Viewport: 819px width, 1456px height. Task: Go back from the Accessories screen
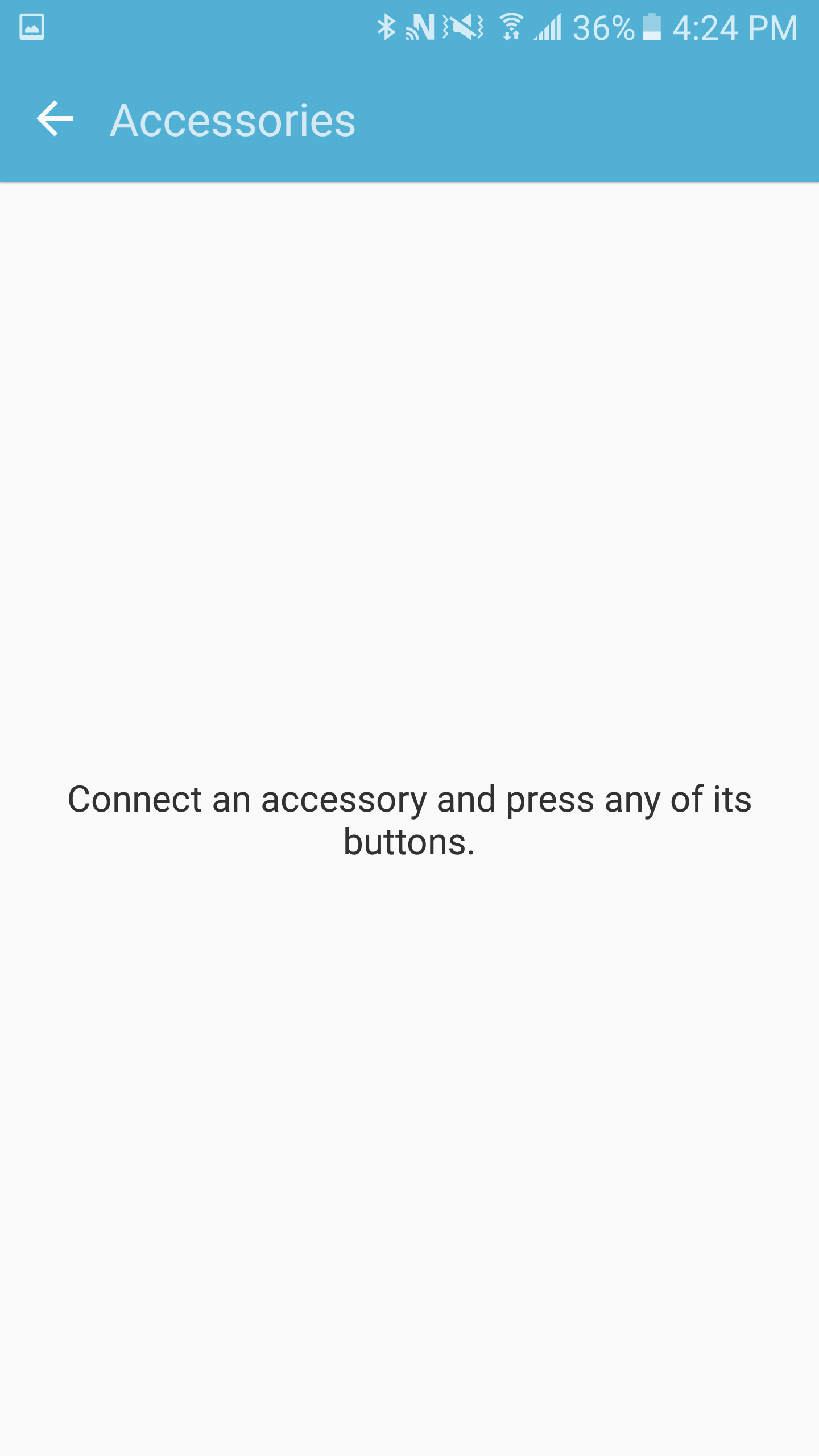click(x=55, y=119)
